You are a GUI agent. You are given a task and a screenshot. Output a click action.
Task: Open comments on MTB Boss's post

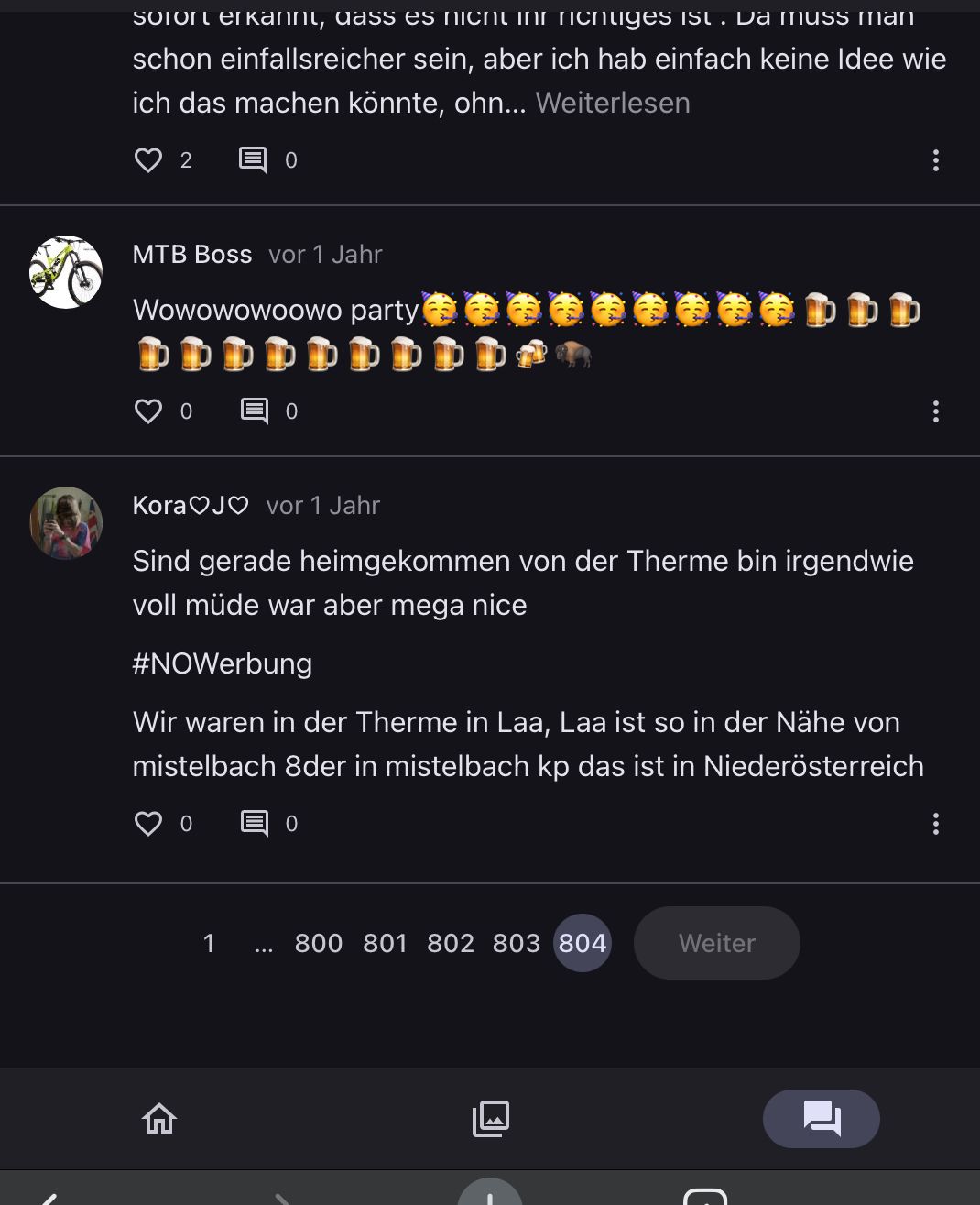point(254,411)
